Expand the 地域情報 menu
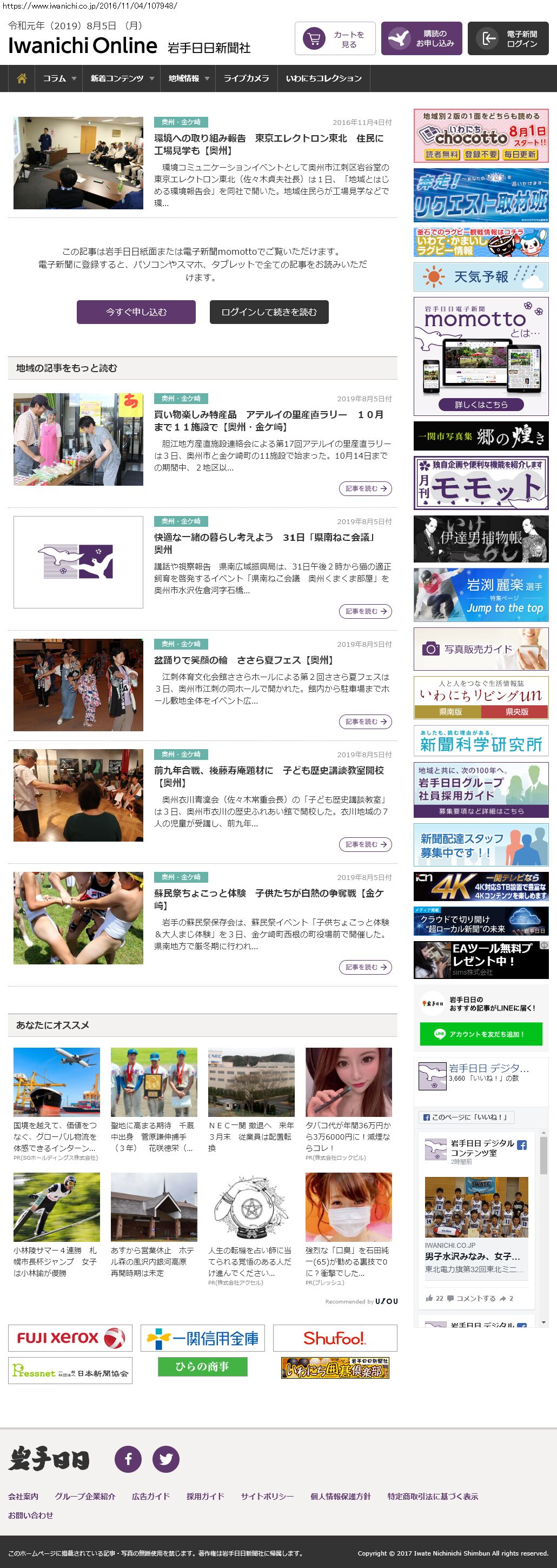This screenshot has width=557, height=1568. [188, 78]
